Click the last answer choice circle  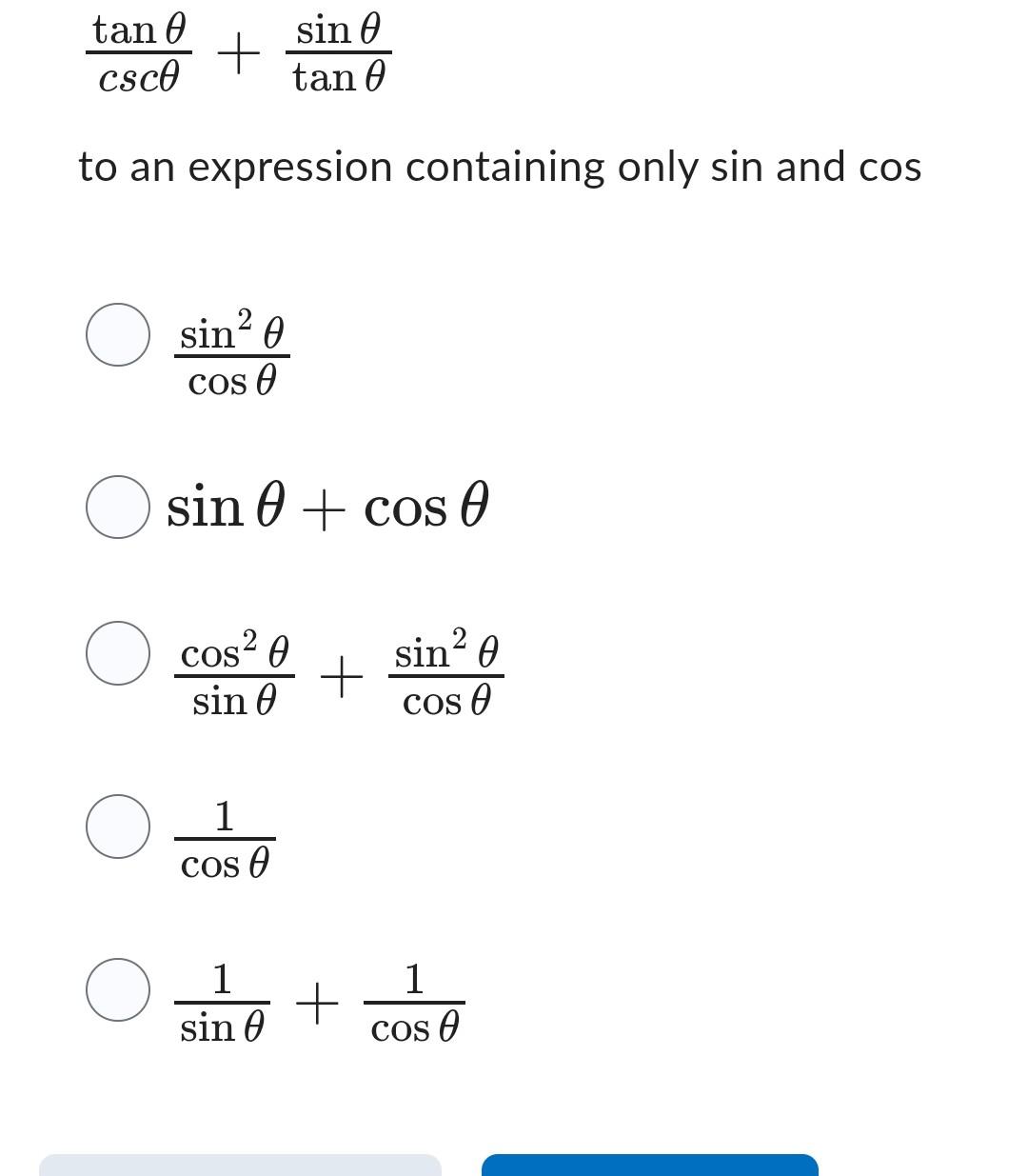(x=117, y=991)
